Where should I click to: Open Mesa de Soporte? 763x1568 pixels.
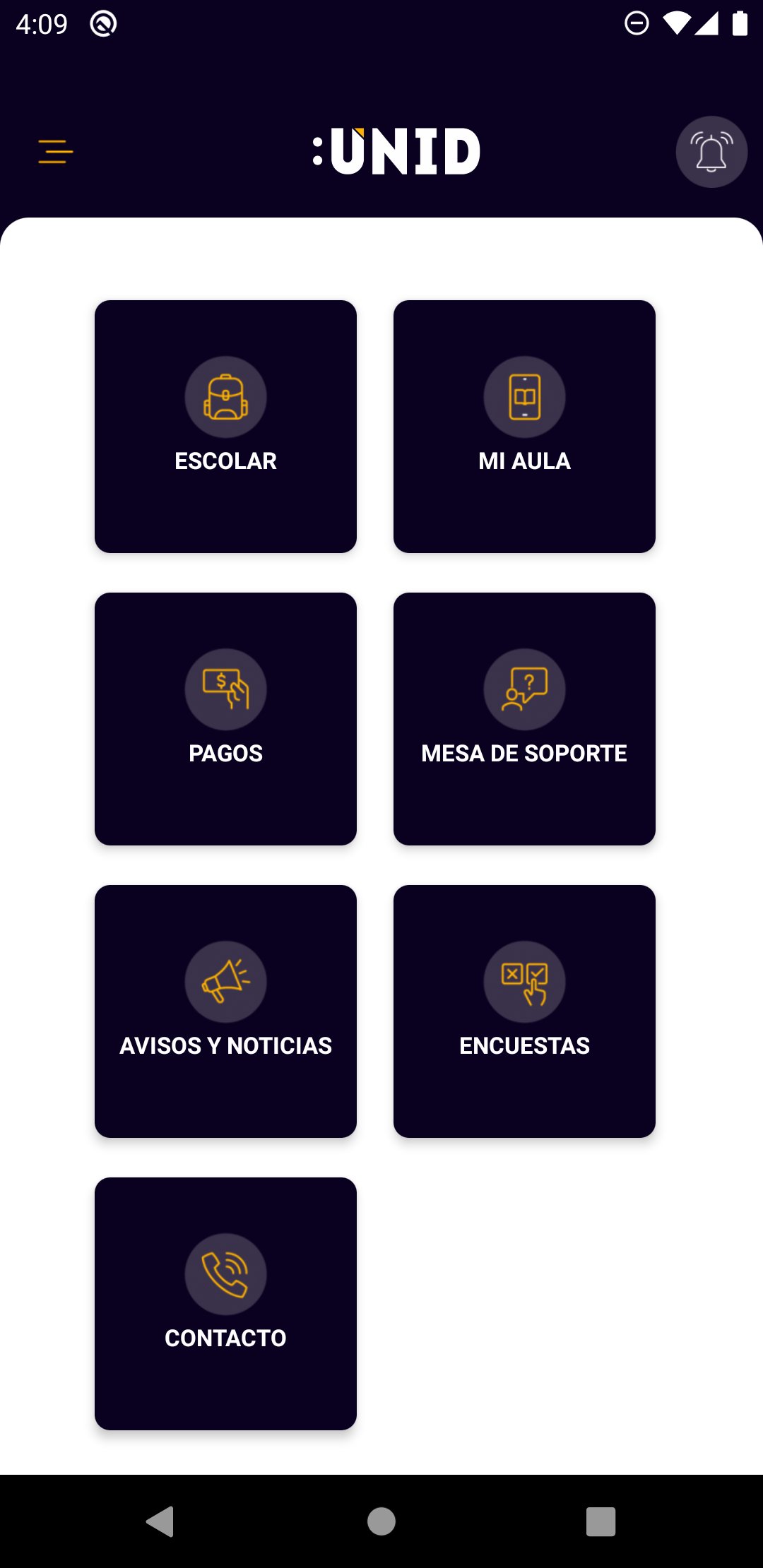pos(524,719)
